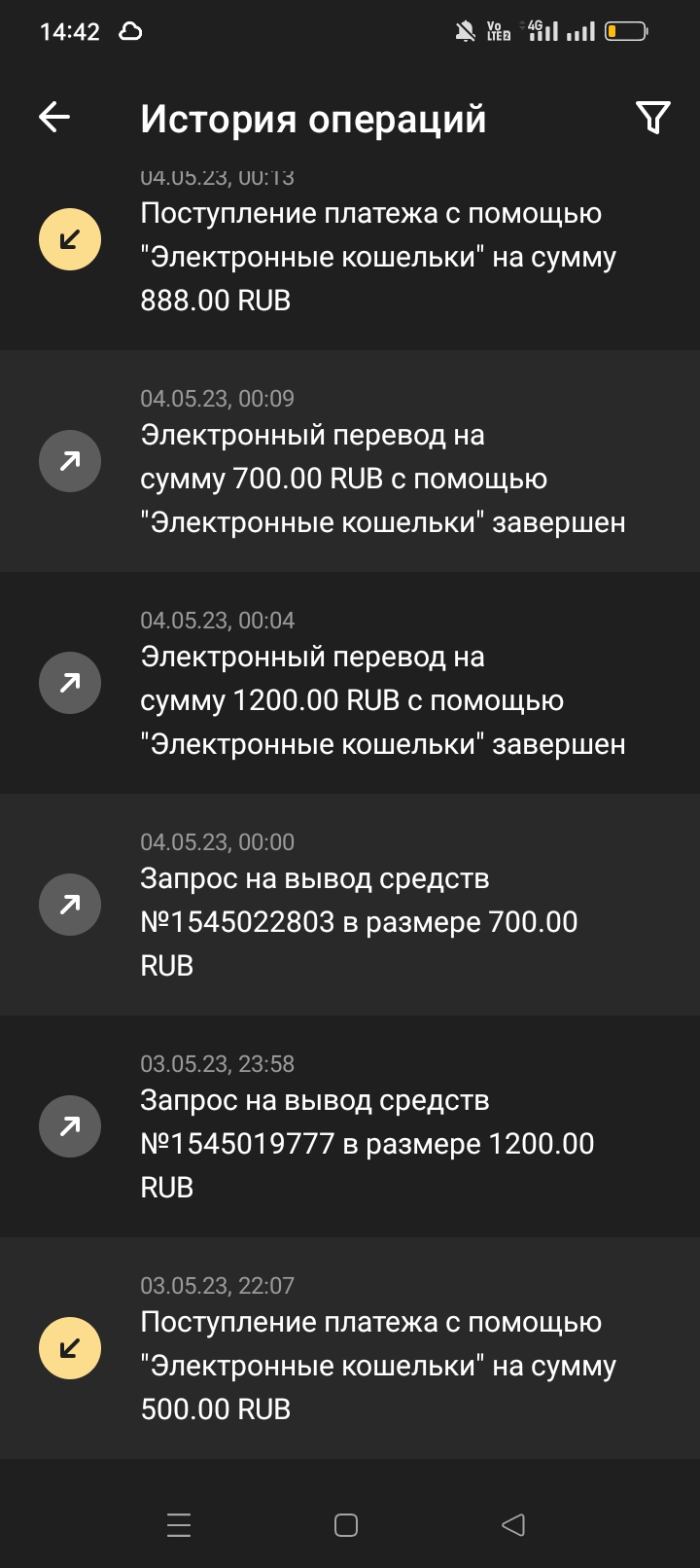This screenshot has height=1568, width=700.
Task: Go back from История операций
Action: (54, 118)
